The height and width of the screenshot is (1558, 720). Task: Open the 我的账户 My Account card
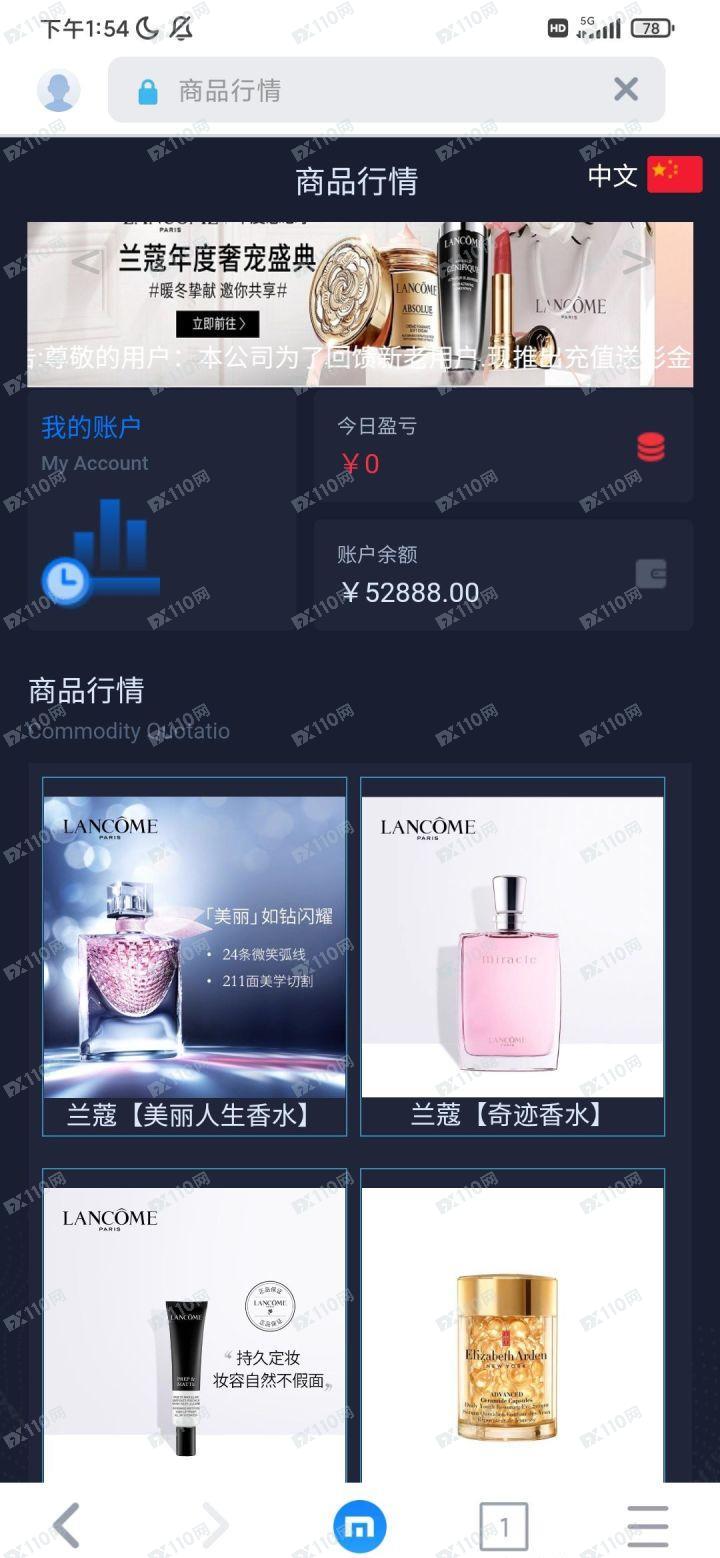tap(160, 510)
